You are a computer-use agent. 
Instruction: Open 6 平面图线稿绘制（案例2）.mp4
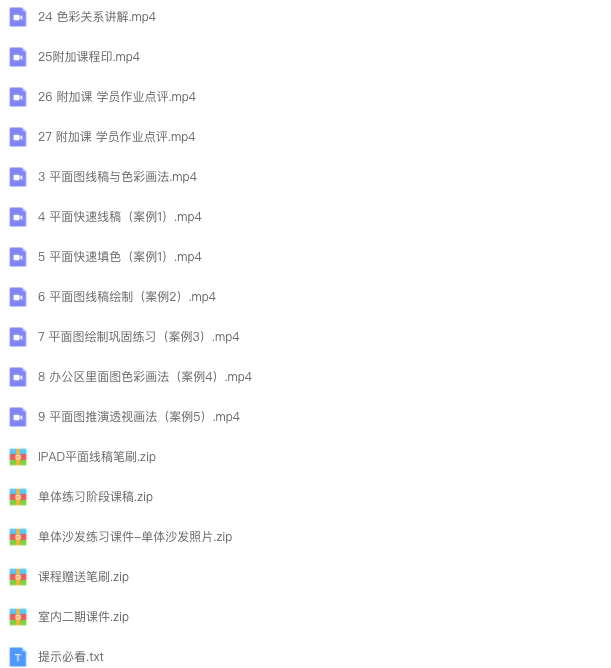[x=126, y=297]
